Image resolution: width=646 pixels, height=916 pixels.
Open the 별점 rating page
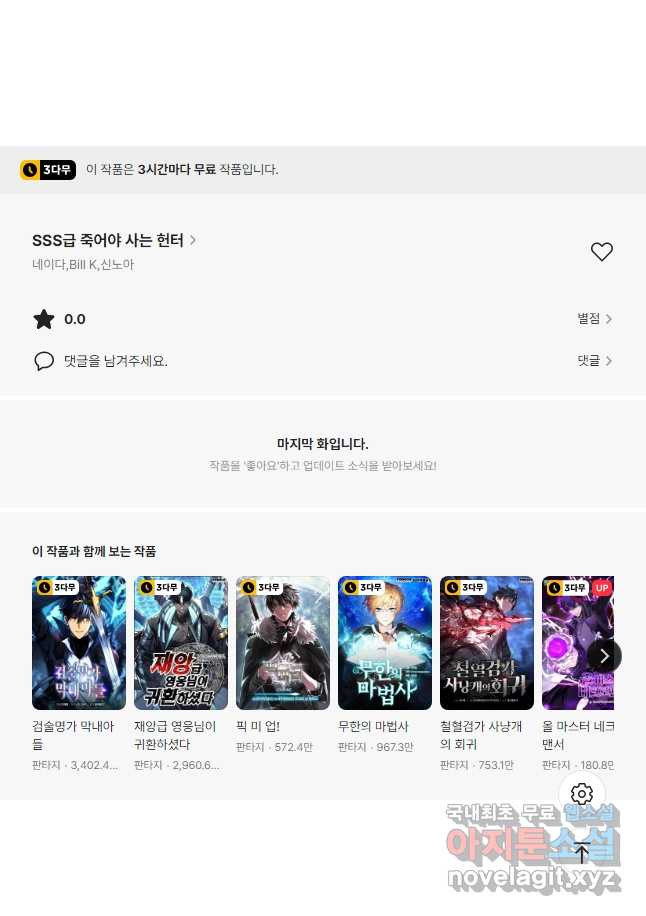[x=594, y=319]
